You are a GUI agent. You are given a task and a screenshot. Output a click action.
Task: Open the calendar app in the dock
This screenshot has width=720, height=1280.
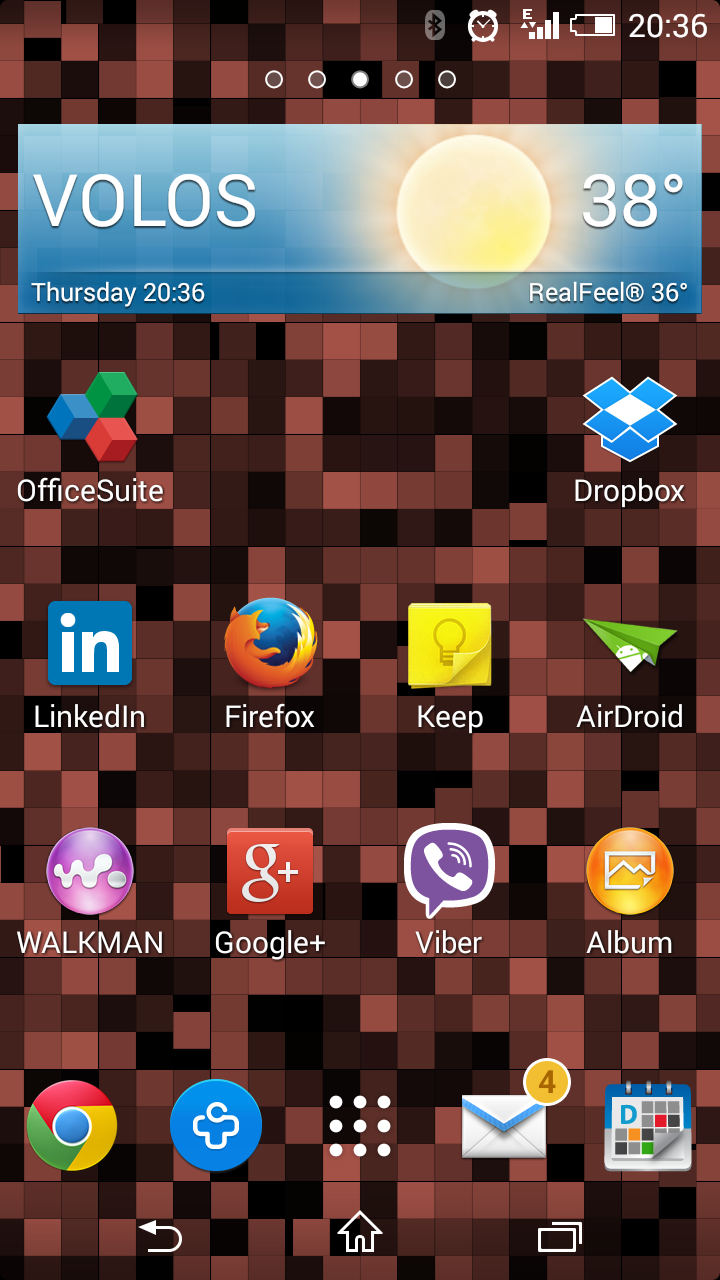point(648,1125)
